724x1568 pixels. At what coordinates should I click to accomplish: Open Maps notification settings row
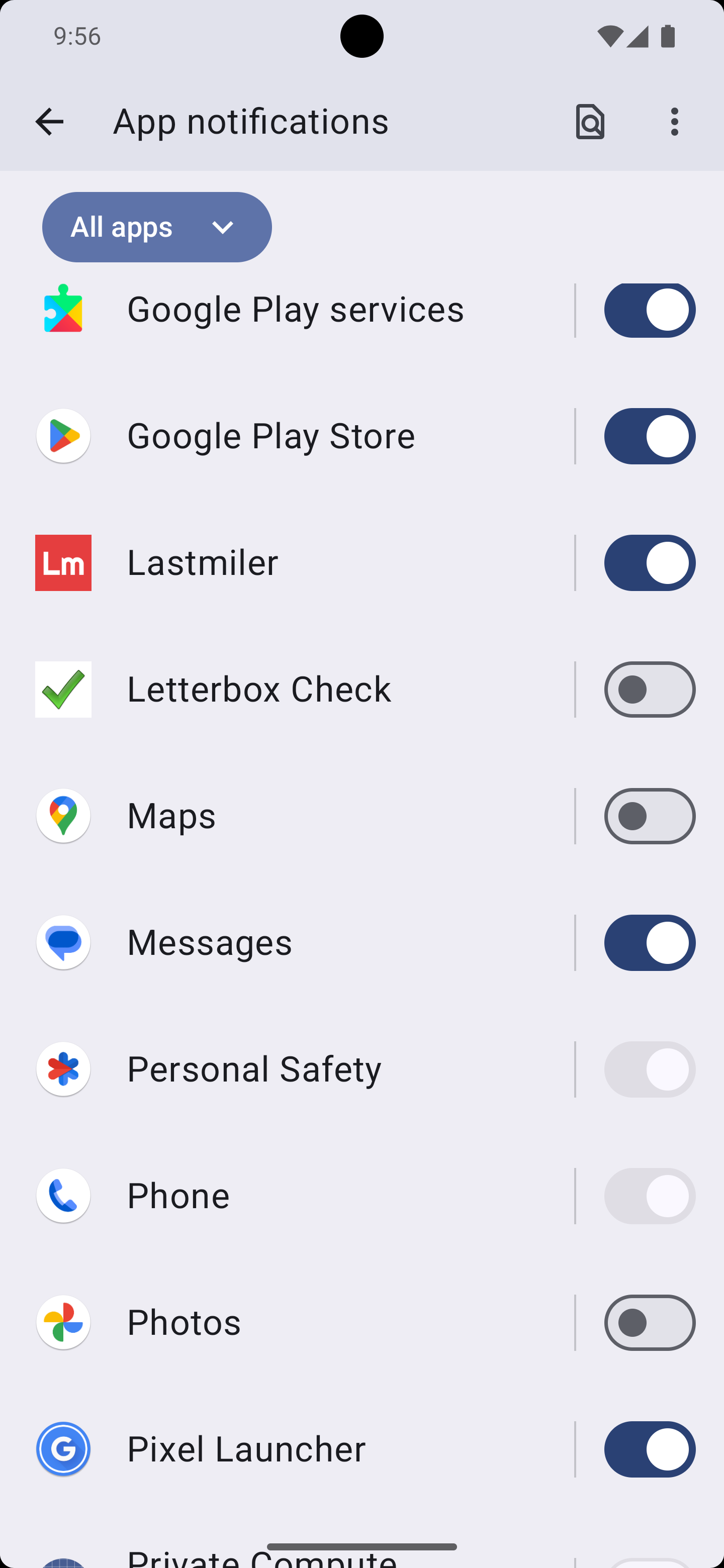286,816
